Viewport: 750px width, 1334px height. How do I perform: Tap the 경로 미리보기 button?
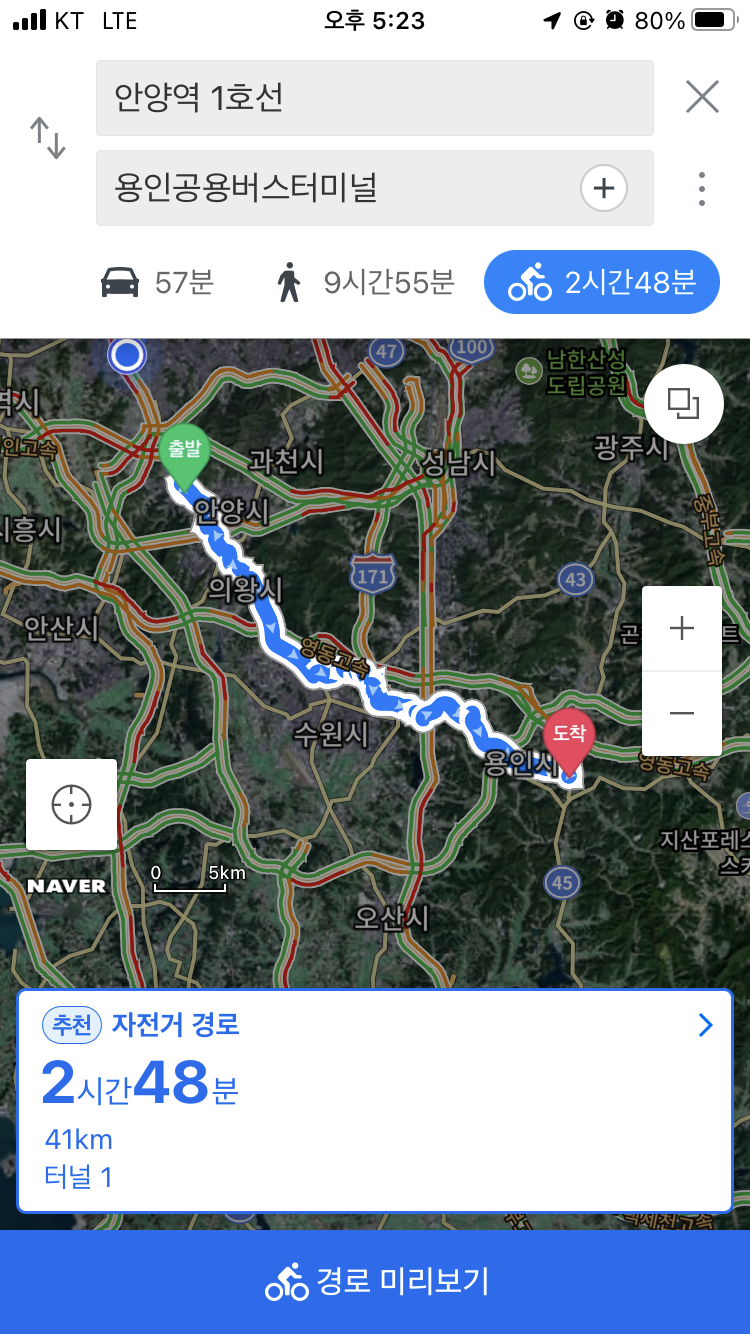tap(375, 1282)
